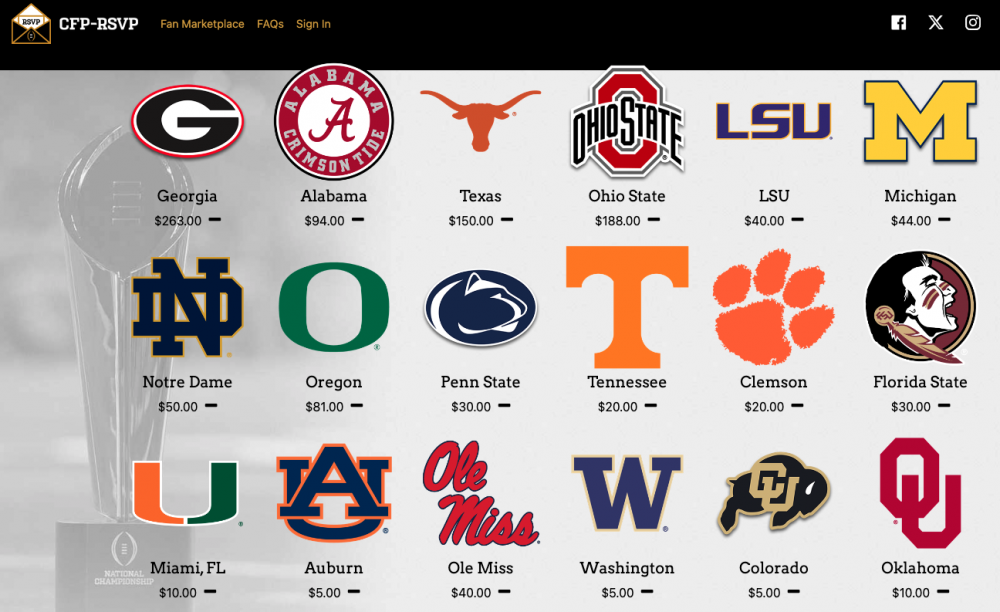Choose the Texas Longhorns tile
This screenshot has width=1000, height=612.
pyautogui.click(x=480, y=120)
